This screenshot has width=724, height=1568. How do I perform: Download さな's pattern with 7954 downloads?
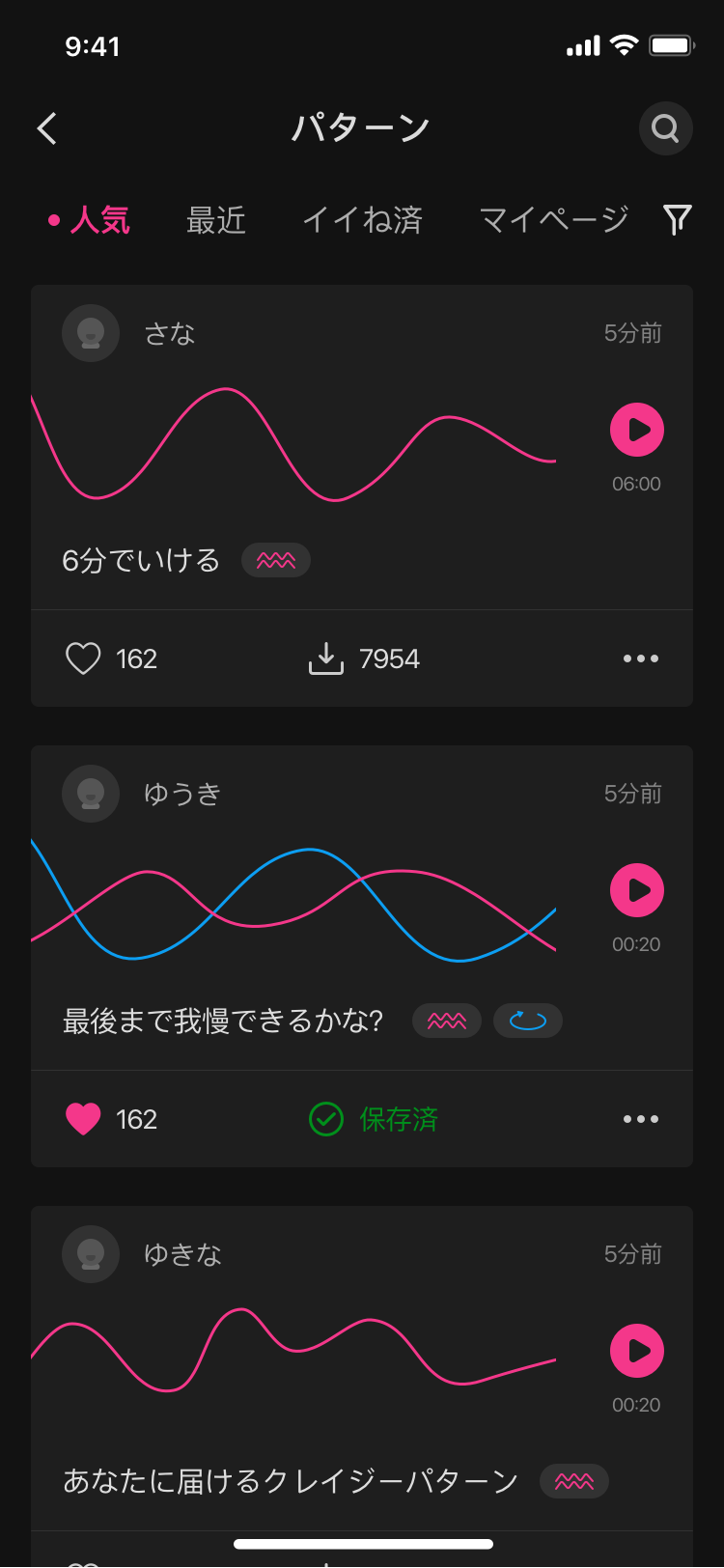[326, 658]
